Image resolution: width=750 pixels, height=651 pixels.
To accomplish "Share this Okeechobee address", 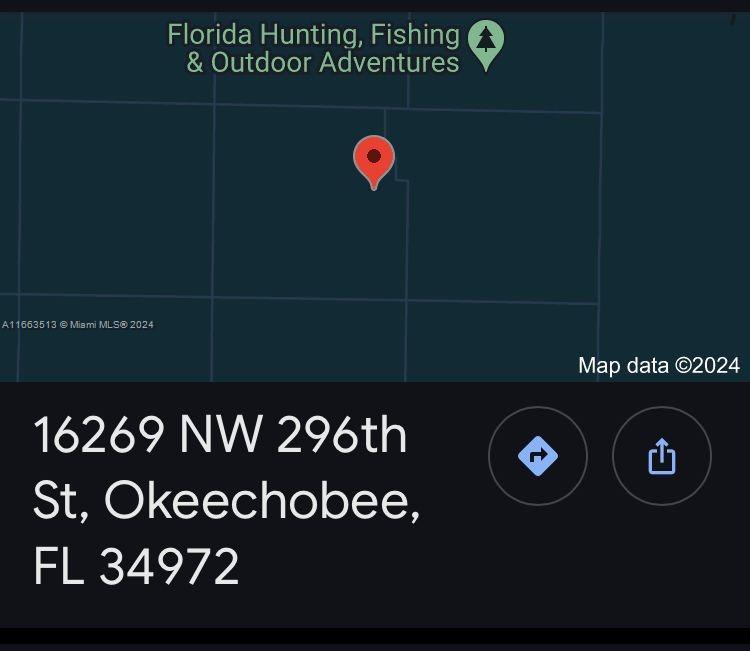I will (x=661, y=456).
